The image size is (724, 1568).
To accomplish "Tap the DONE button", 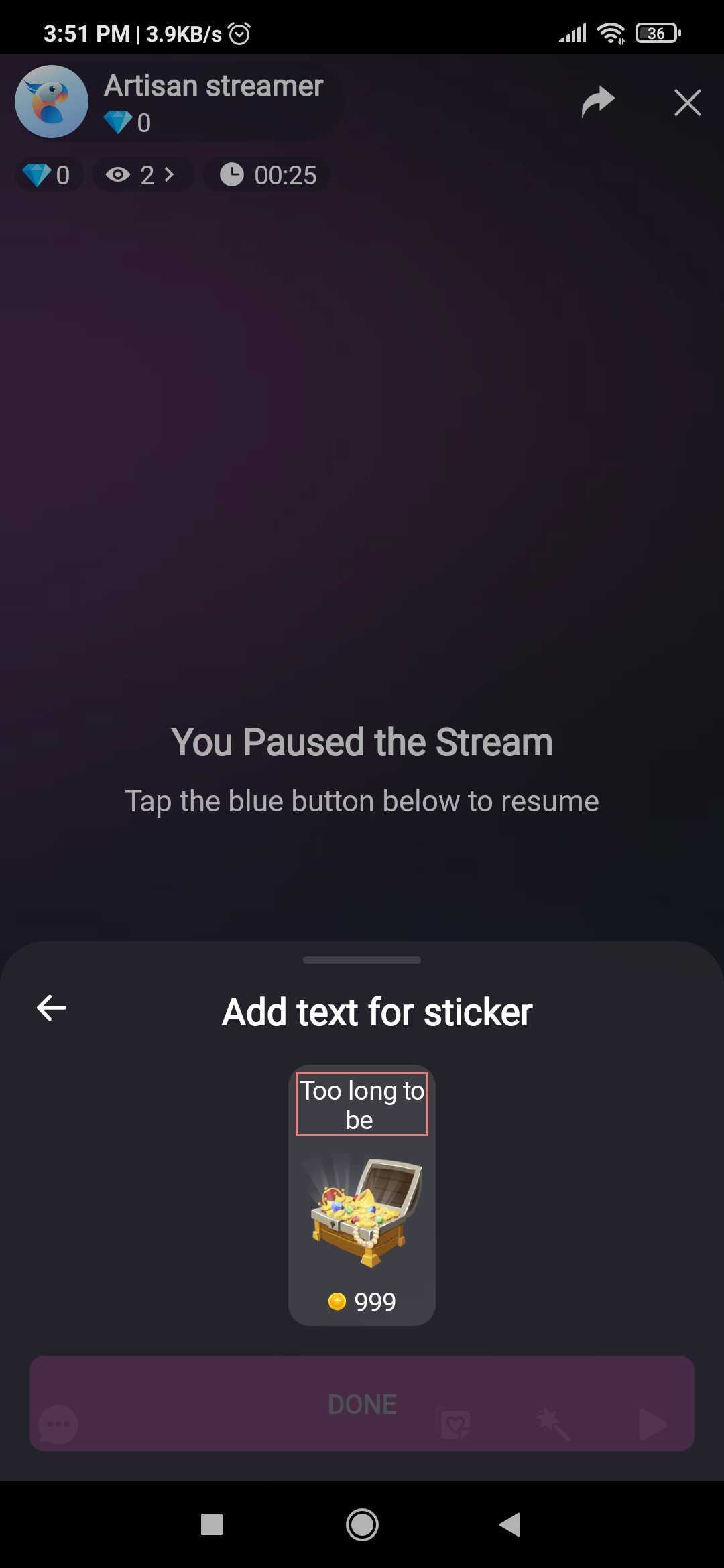I will click(x=362, y=1403).
